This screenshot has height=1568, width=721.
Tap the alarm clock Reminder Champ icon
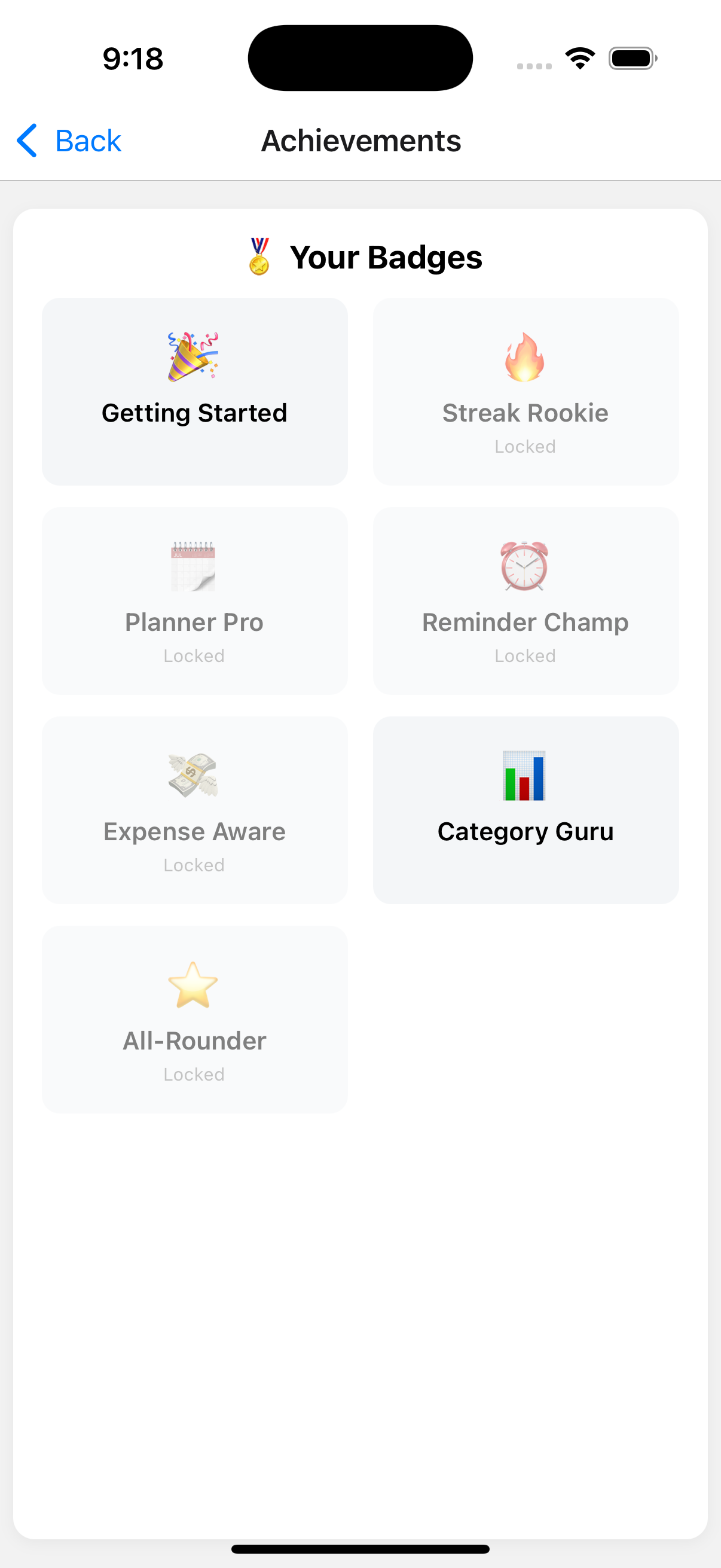pyautogui.click(x=524, y=568)
